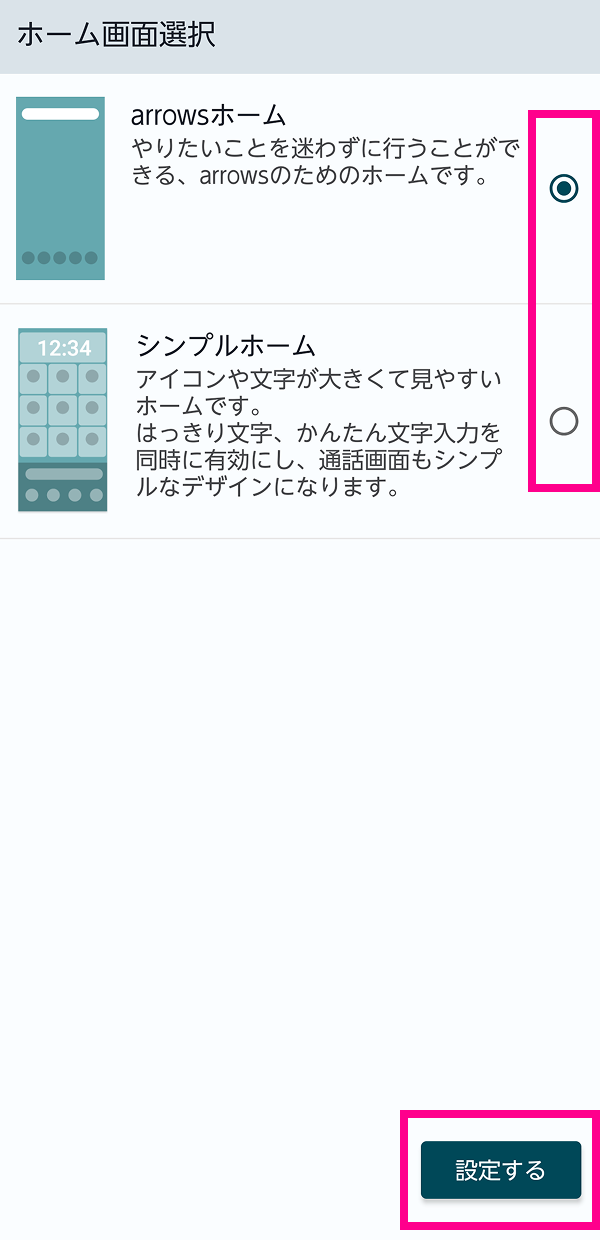
Task: Choose the シンプルホーム radio button
Action: 564,421
